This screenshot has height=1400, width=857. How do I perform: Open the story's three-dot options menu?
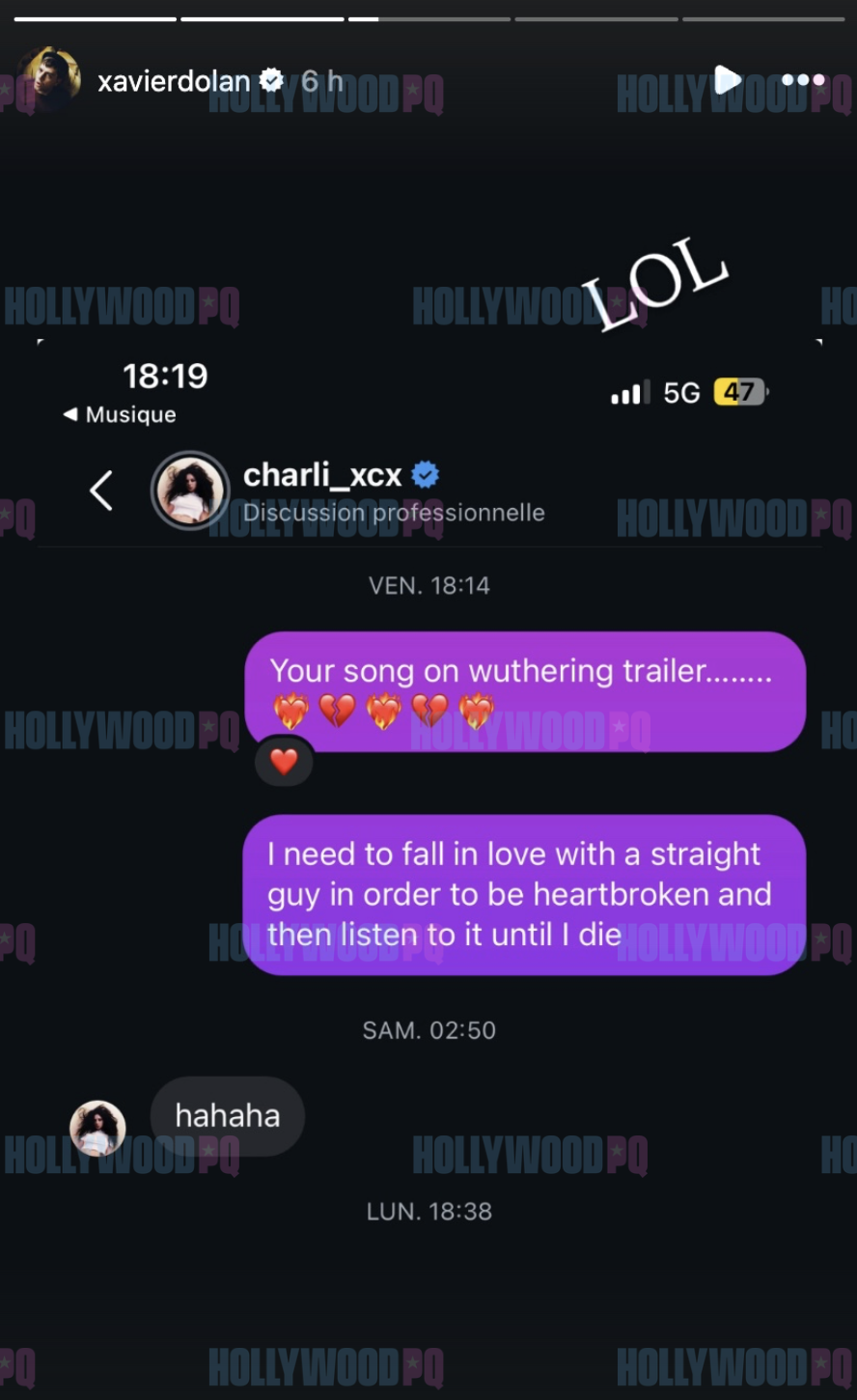(x=803, y=80)
